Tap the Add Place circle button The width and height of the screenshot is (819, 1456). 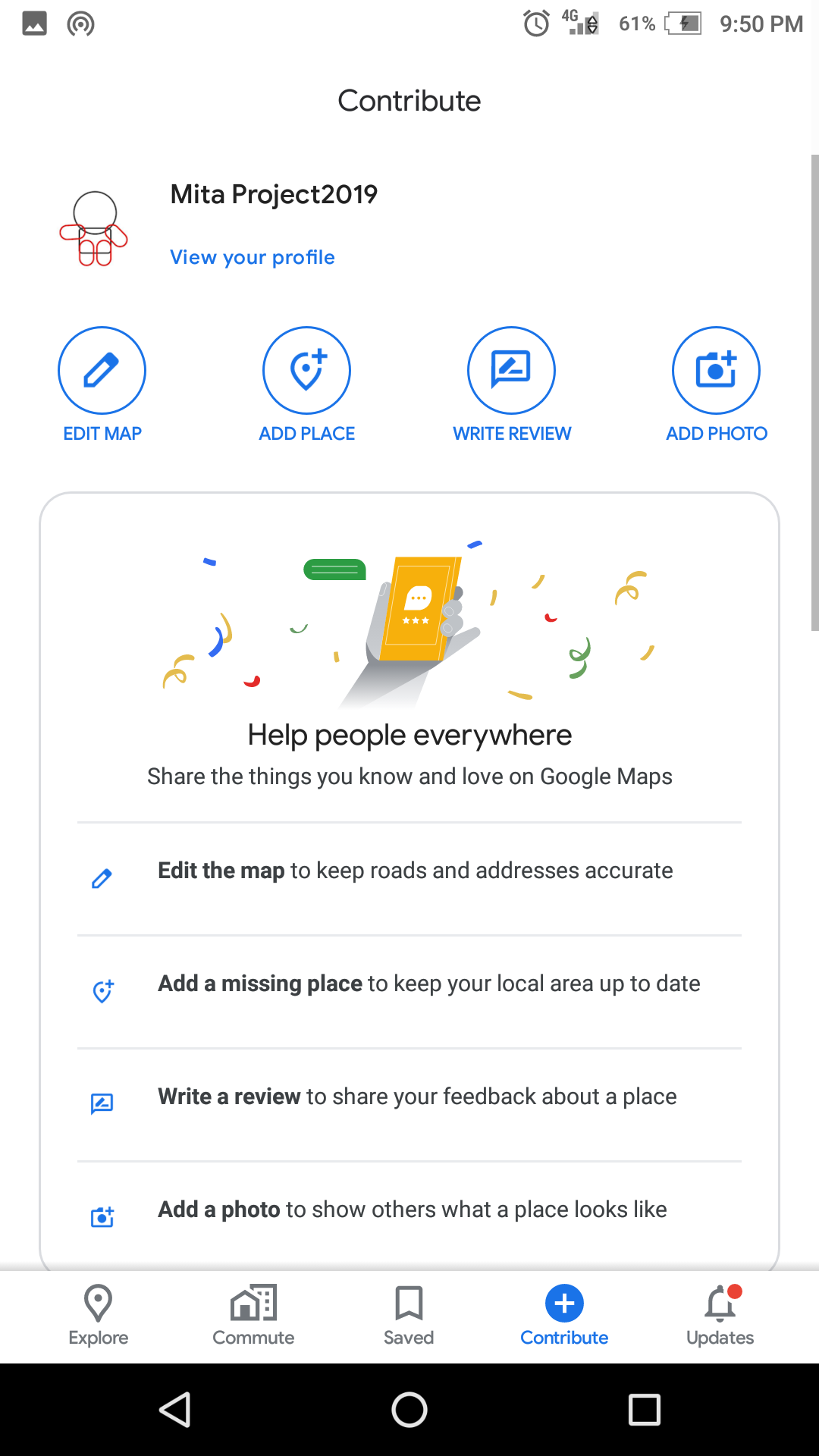[306, 370]
